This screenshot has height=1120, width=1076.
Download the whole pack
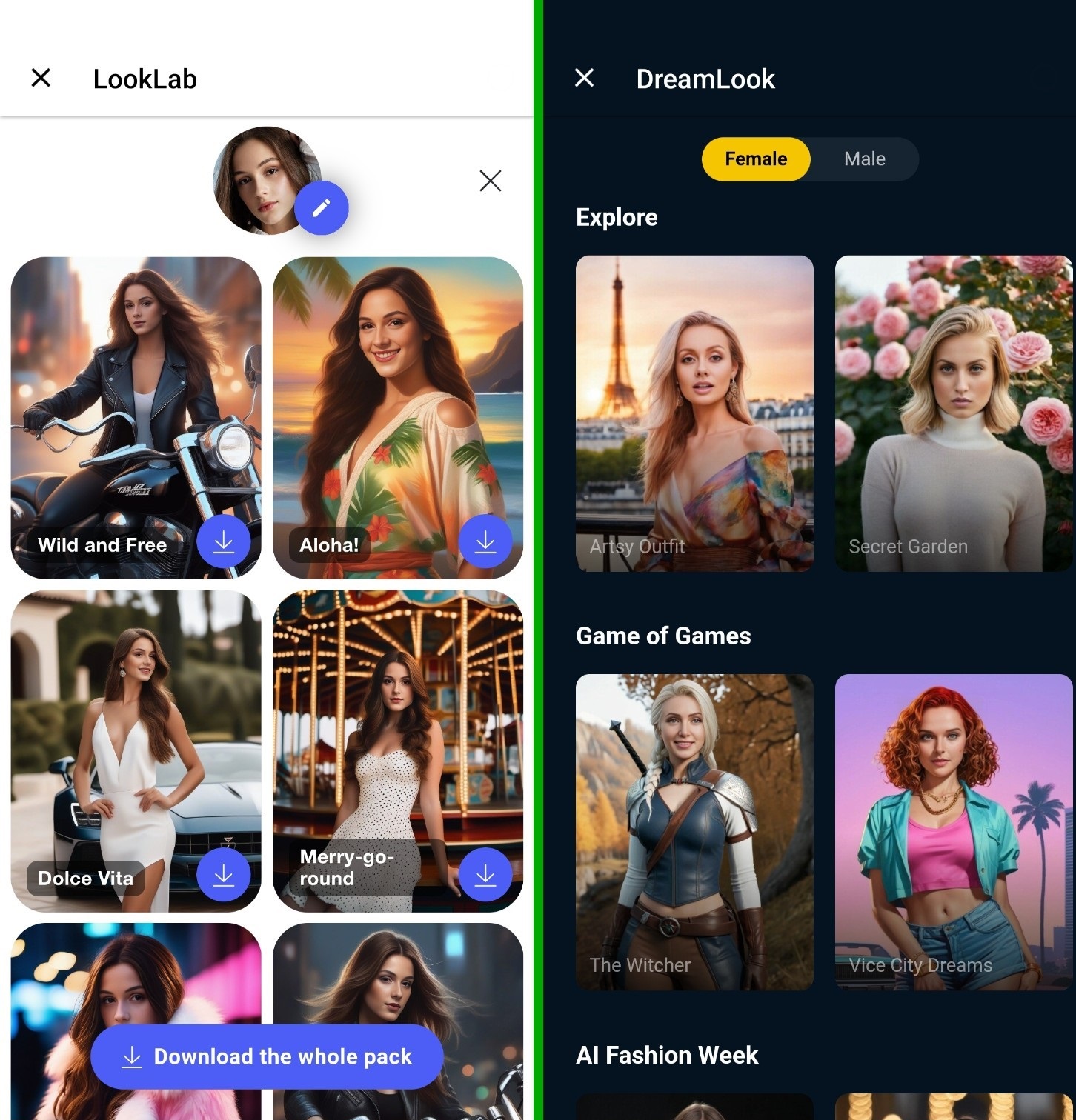[267, 1057]
